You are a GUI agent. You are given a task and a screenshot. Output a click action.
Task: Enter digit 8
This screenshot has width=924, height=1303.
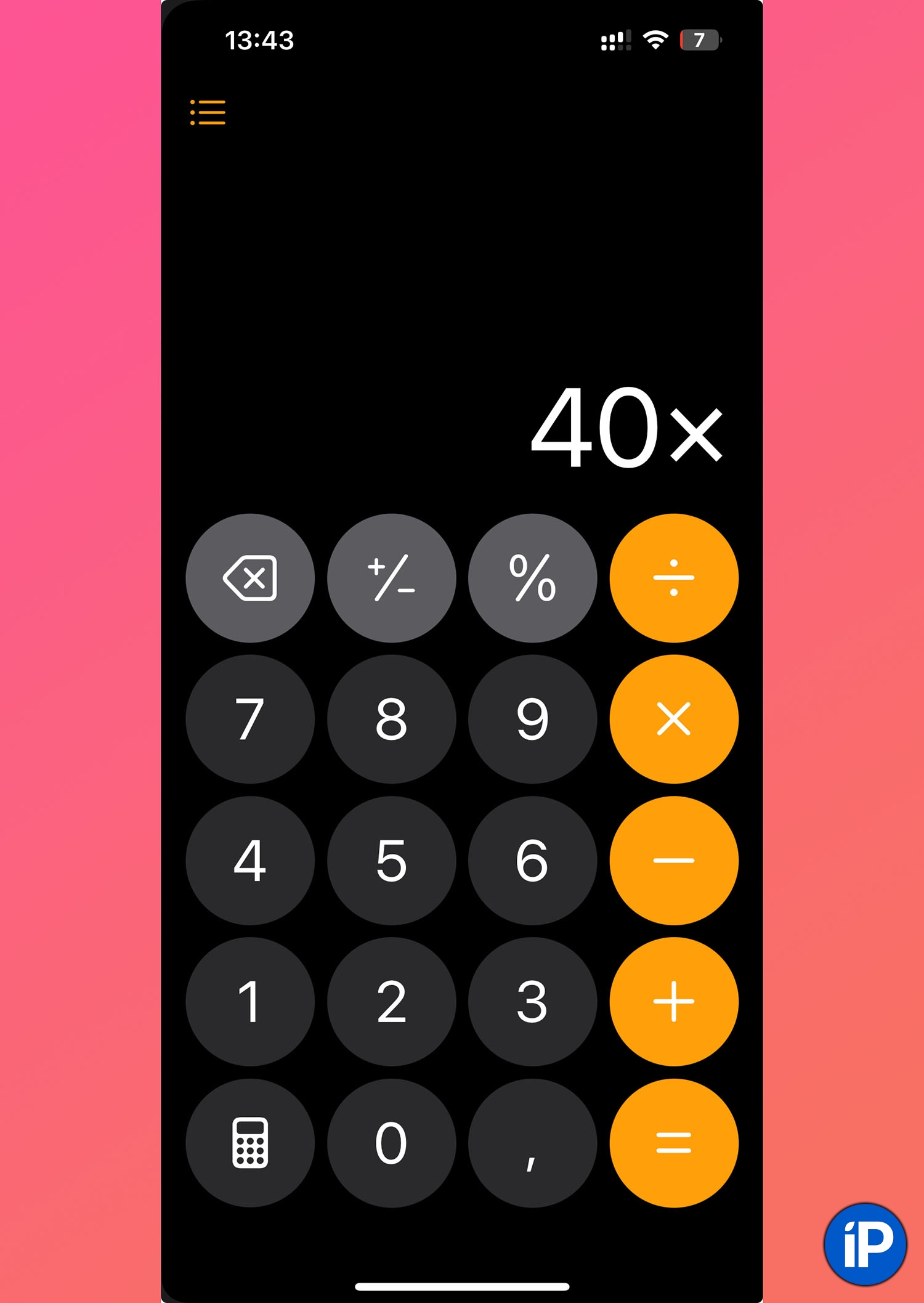pyautogui.click(x=391, y=719)
